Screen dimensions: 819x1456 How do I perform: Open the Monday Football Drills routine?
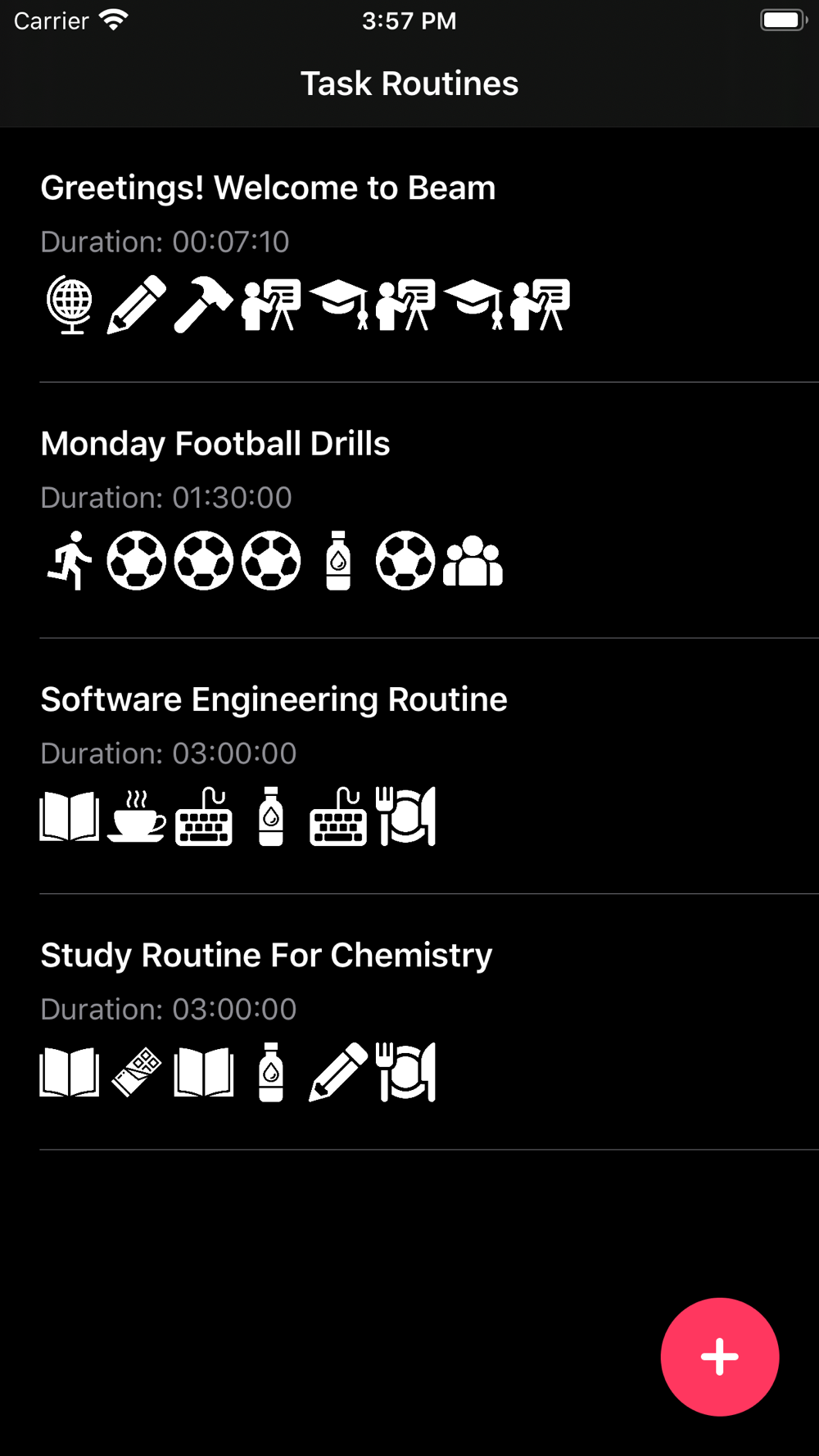pyautogui.click(x=409, y=510)
